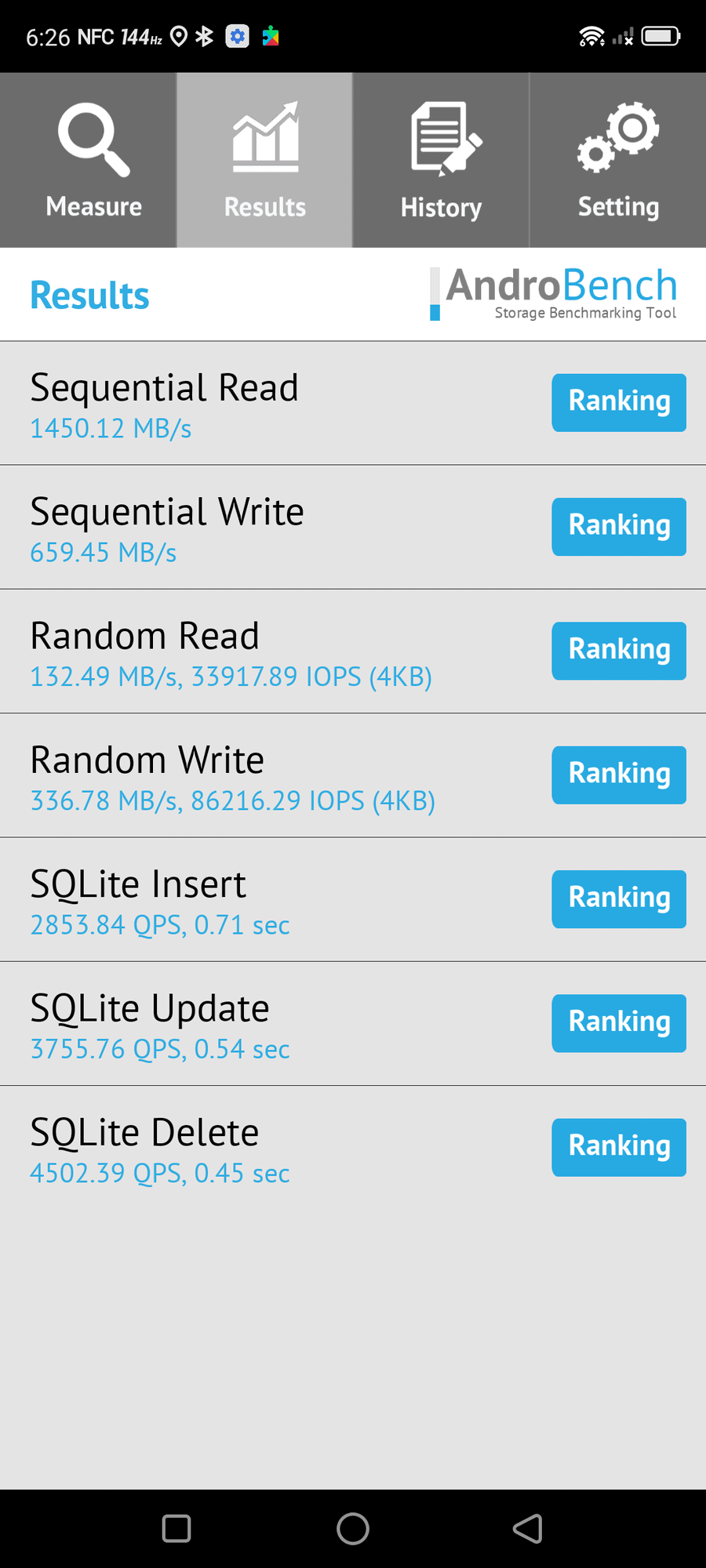Open ranking for SQLite Delete
This screenshot has height=1568, width=706.
(618, 1147)
